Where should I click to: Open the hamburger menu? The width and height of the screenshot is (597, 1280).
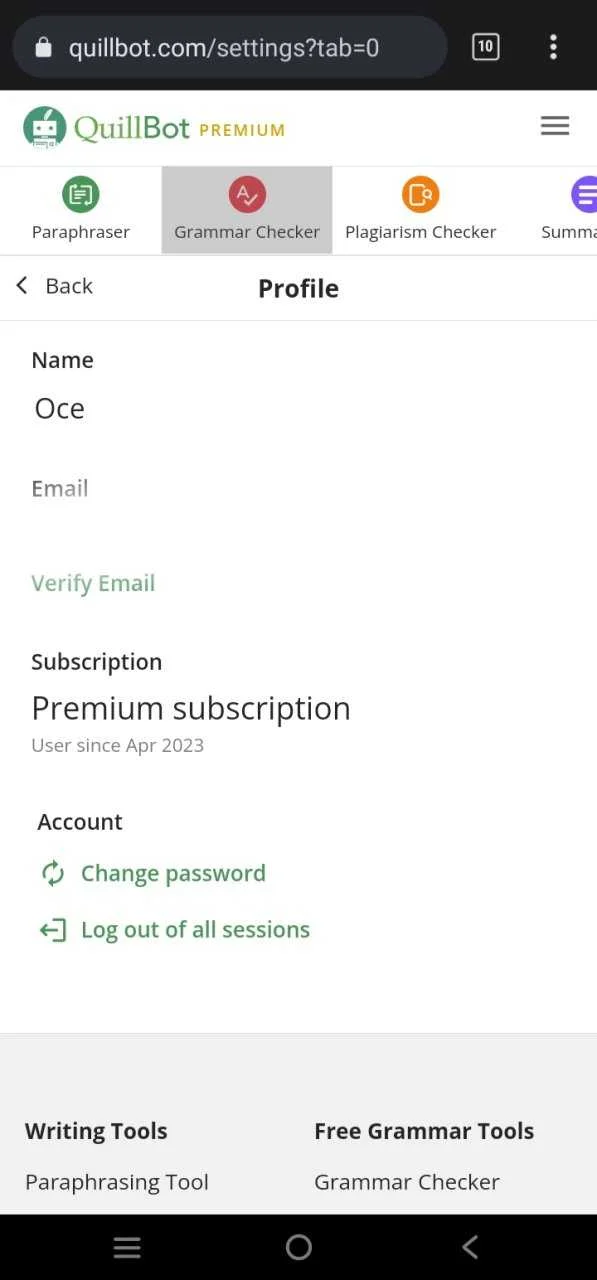click(x=554, y=126)
